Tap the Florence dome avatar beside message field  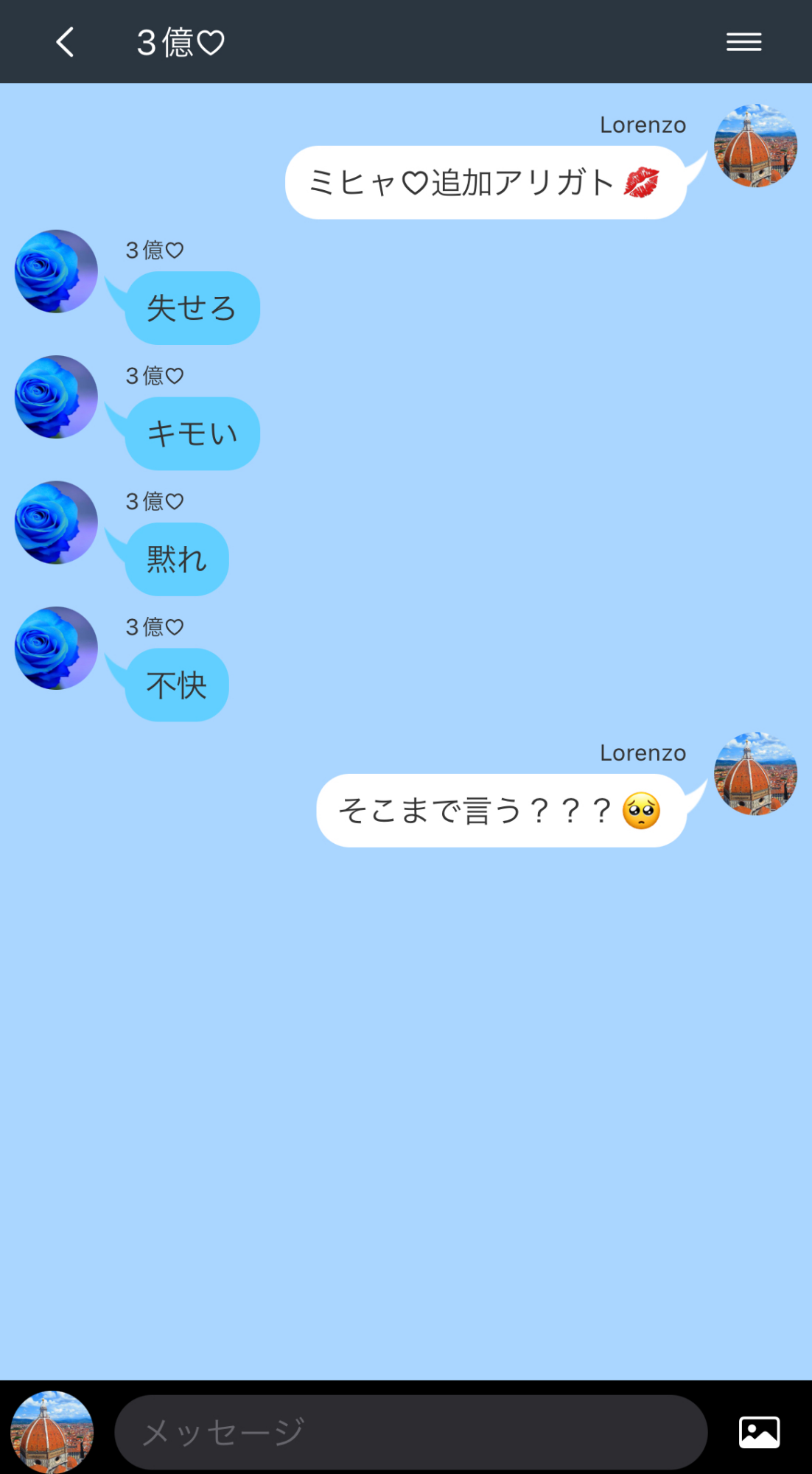click(x=52, y=1432)
